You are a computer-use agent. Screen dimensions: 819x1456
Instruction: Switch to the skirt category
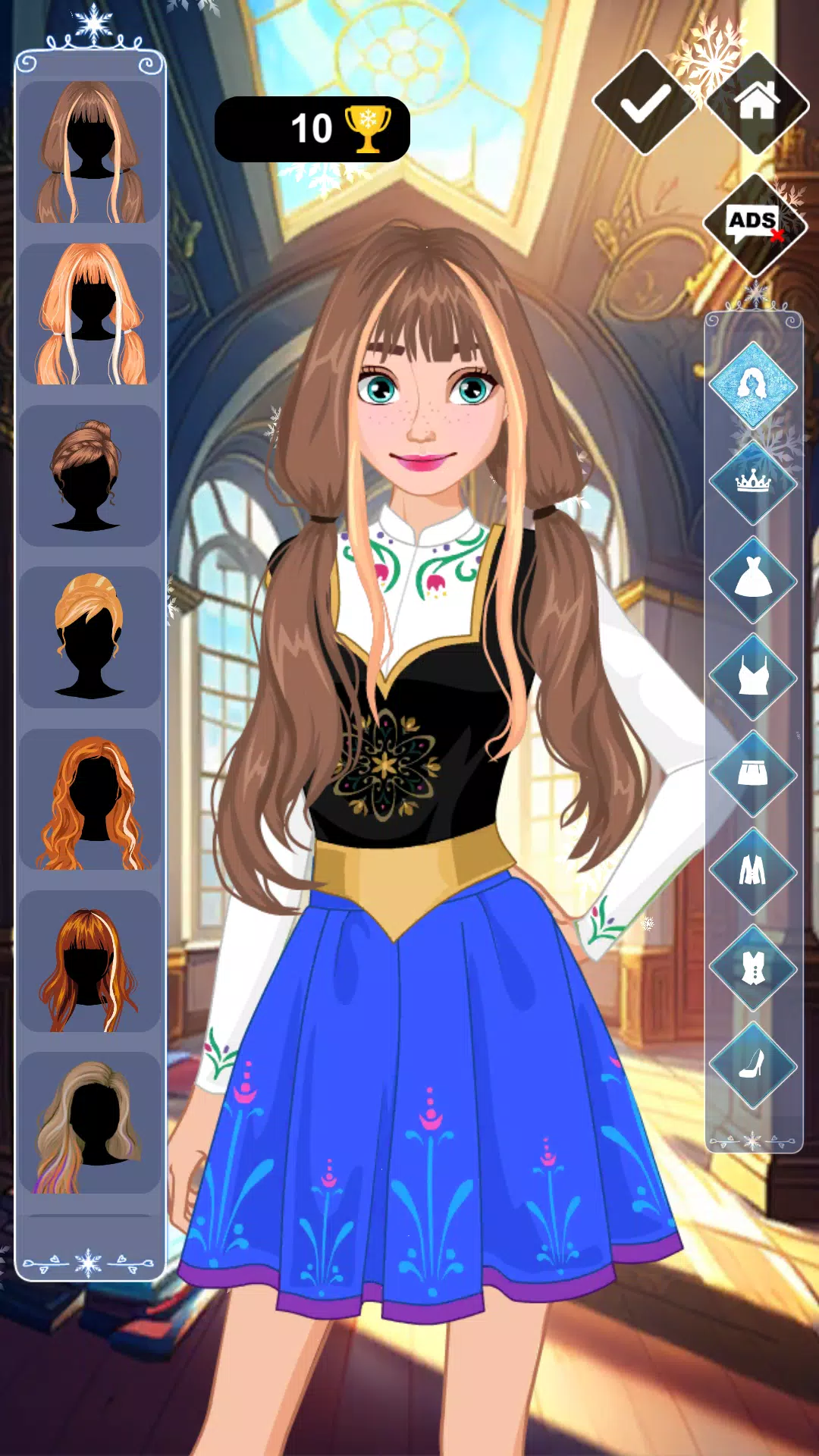pos(752,773)
